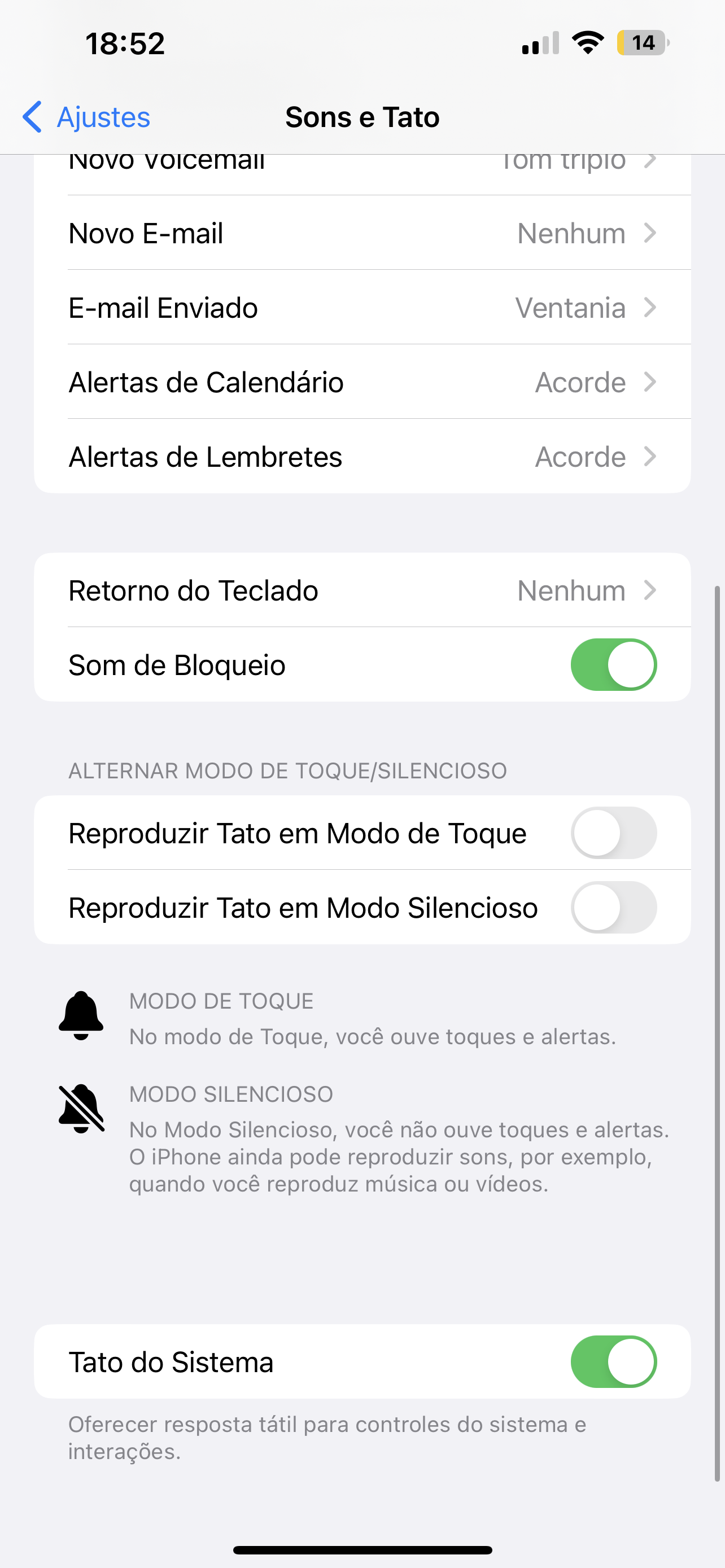This screenshot has height=1568, width=725.
Task: Enable Reproduzir Tato em Modo Silencioso
Action: (x=613, y=908)
